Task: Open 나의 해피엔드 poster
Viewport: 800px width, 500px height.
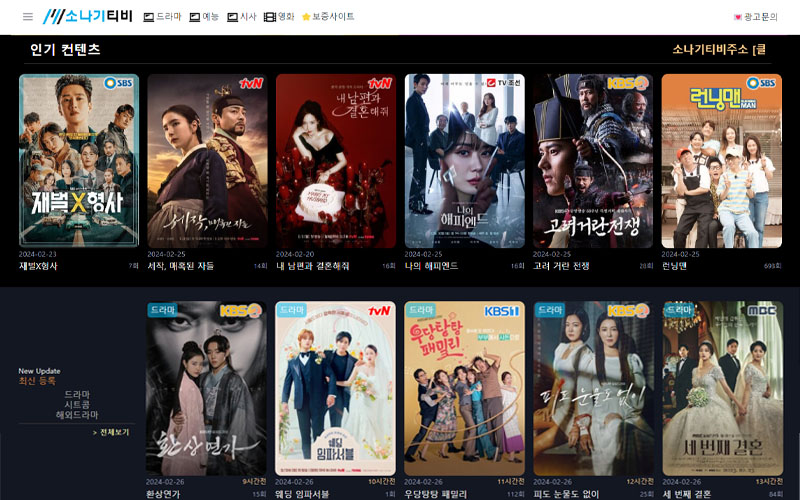Action: coord(464,160)
